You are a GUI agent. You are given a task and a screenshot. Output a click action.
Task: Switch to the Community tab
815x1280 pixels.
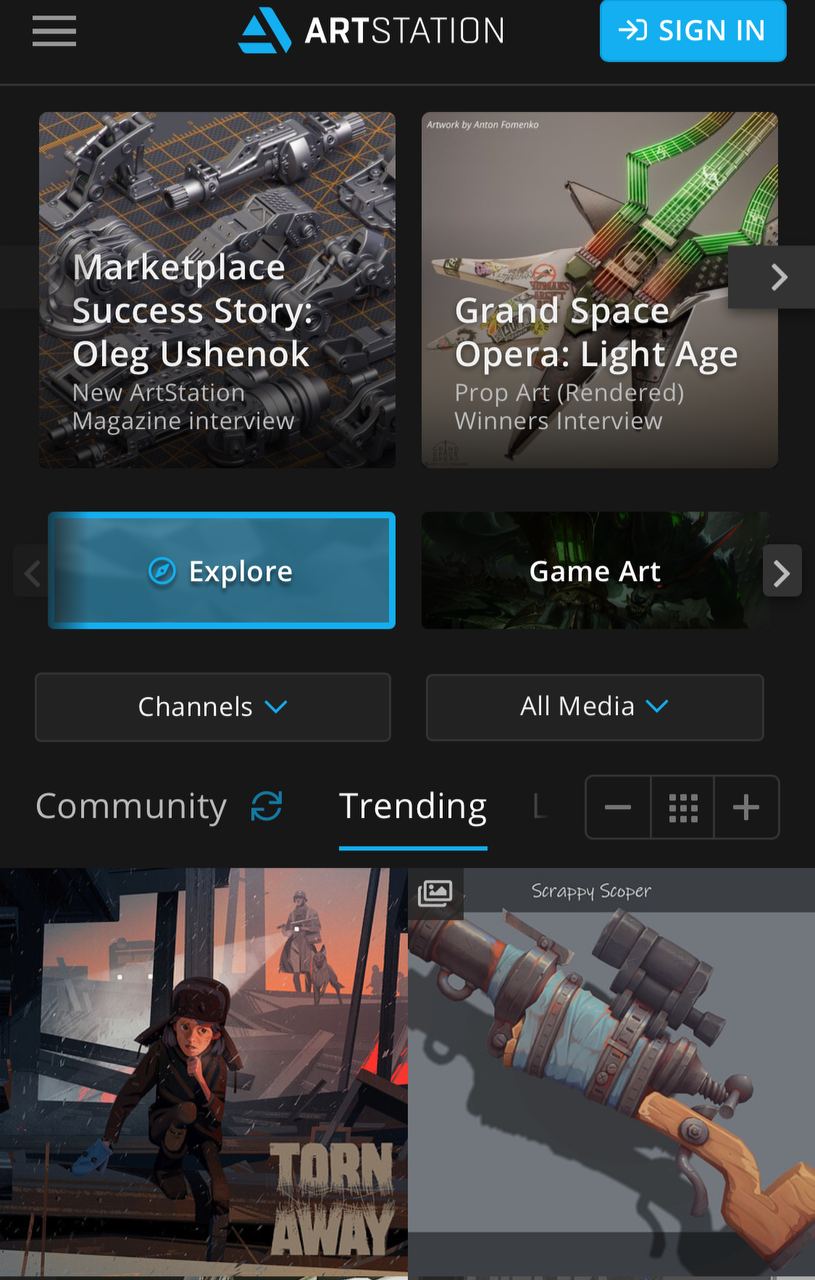131,806
